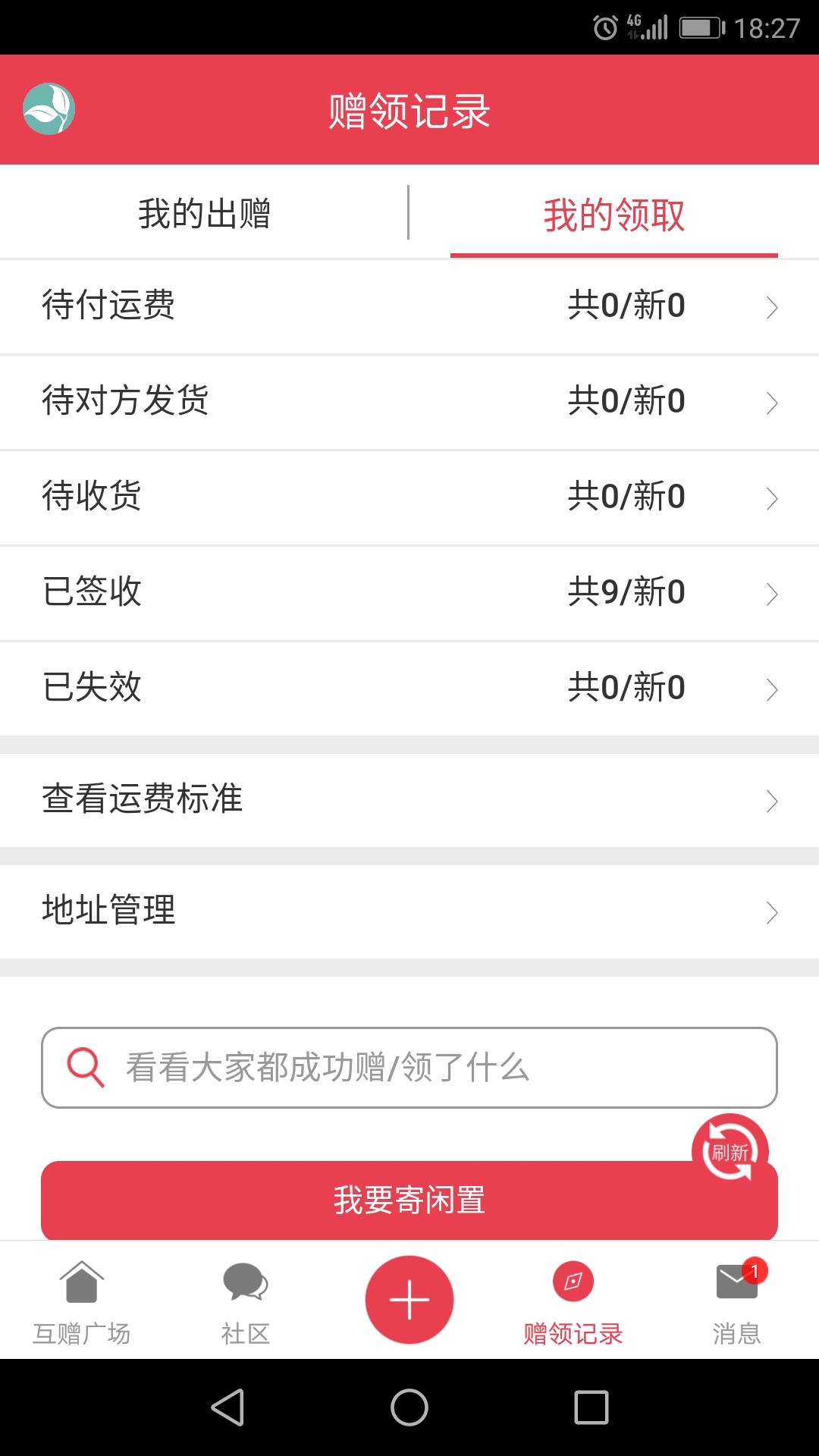Switch to the 我的出赠 tab
Screen dimensions: 819x1456
tap(204, 213)
